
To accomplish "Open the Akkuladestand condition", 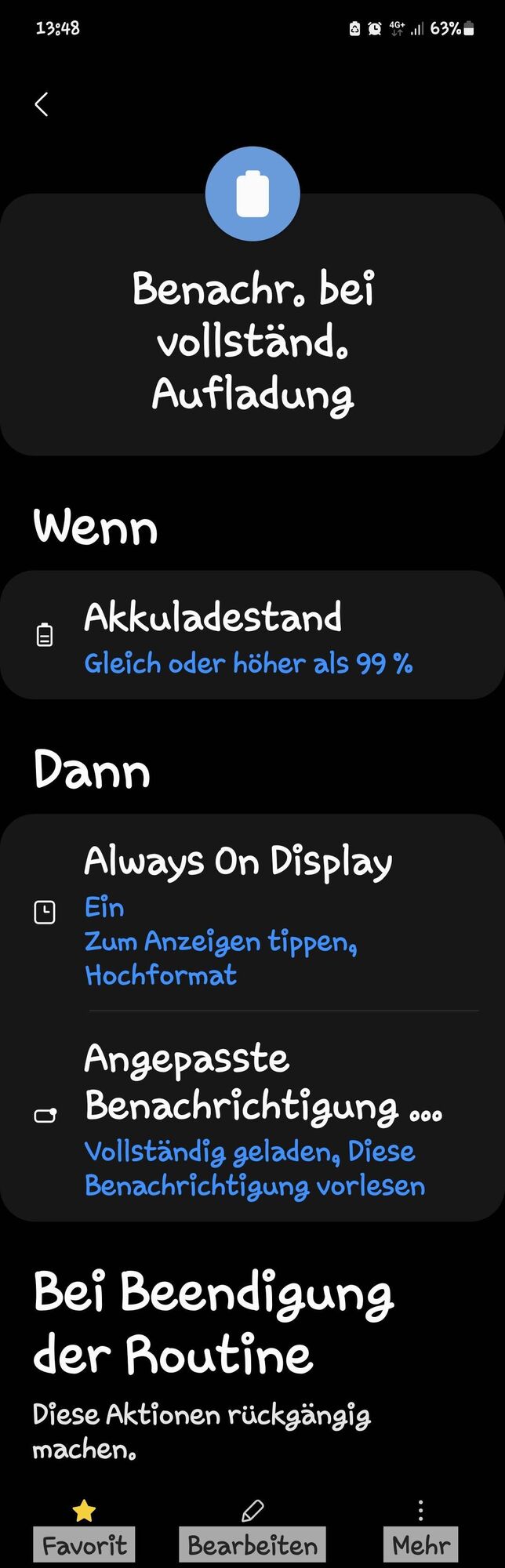I will point(251,637).
